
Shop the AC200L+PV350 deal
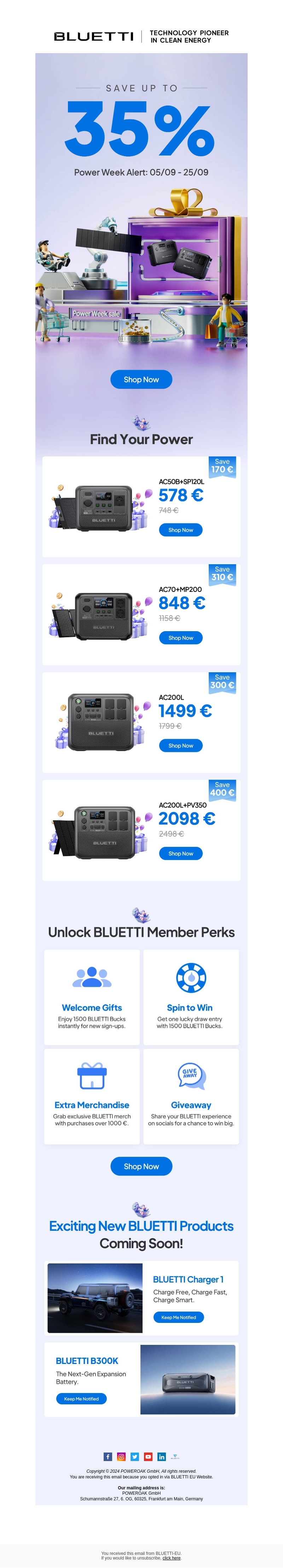coord(180,853)
